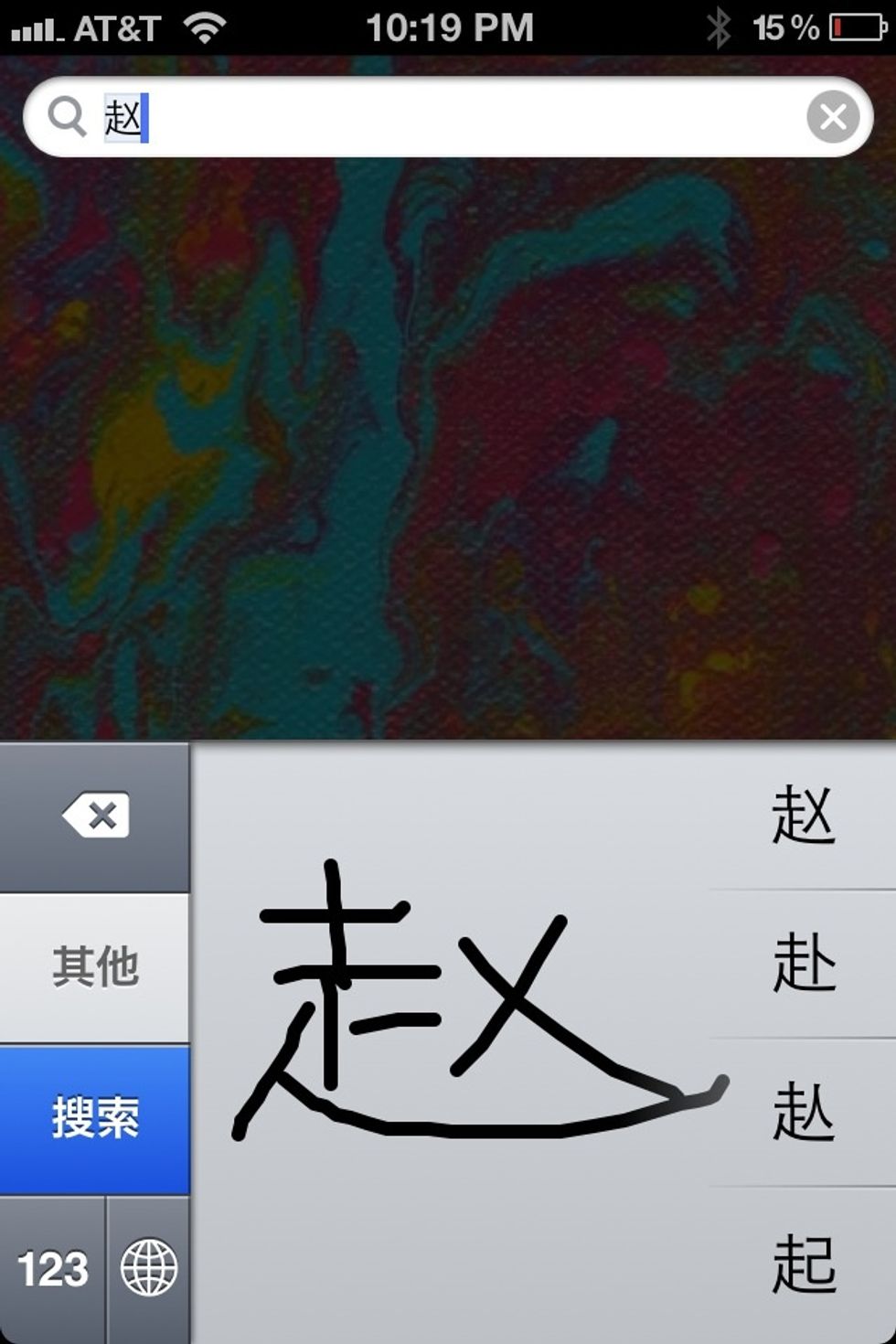
Task: Switch keyboard language with the globe key
Action: coord(149,1269)
